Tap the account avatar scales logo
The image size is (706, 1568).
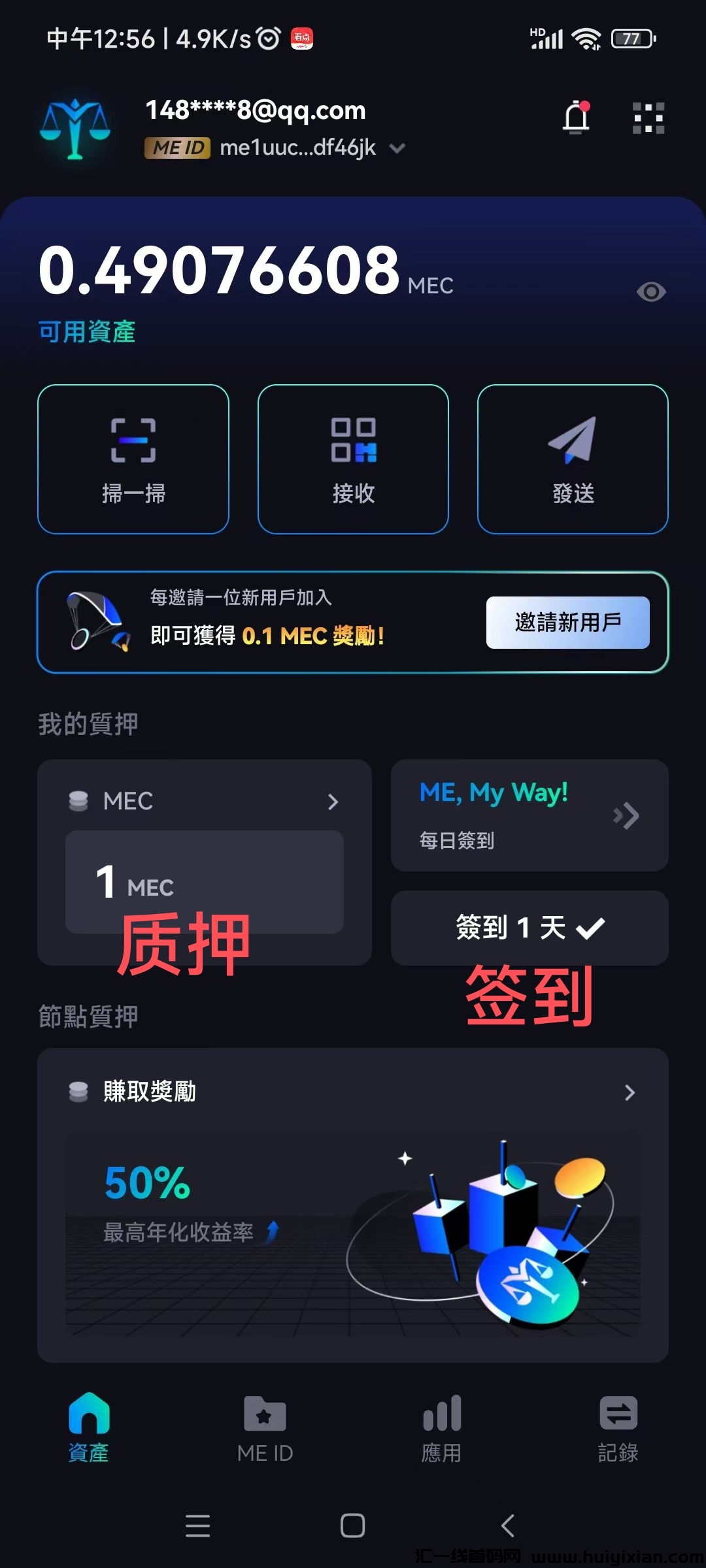(x=76, y=128)
